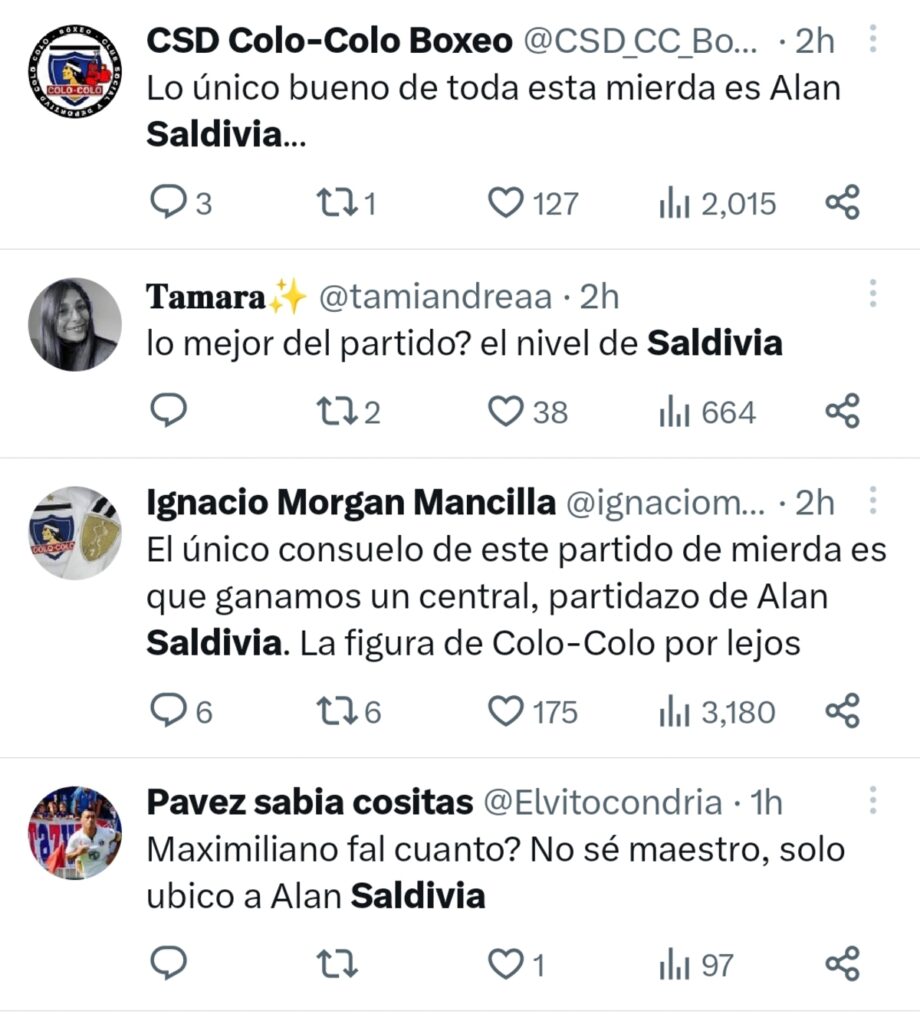This screenshot has height=1024, width=920.
Task: Like Ignacio Morgan Mancilla's tweet
Action: (506, 711)
